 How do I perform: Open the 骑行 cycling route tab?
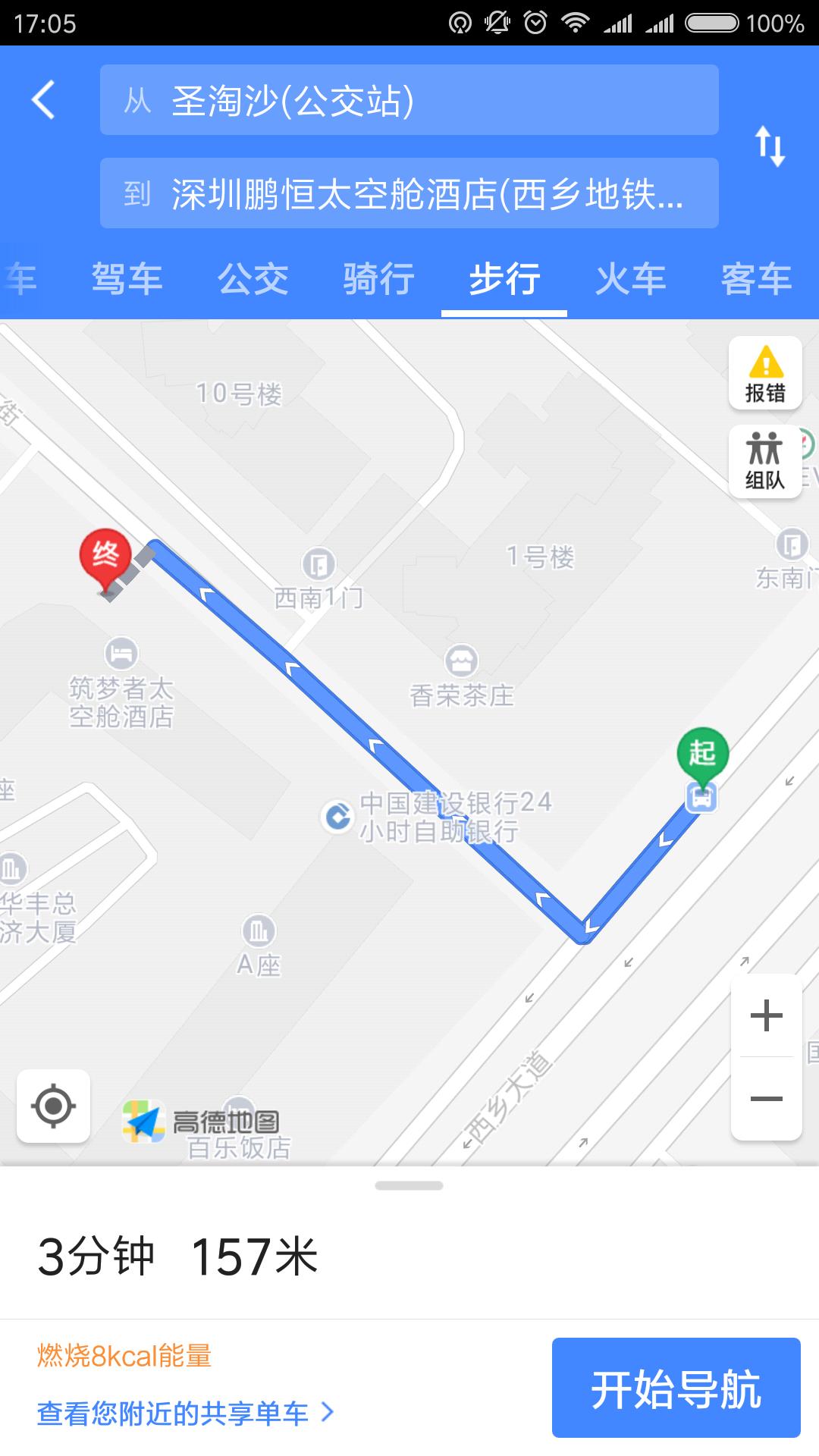click(x=377, y=280)
